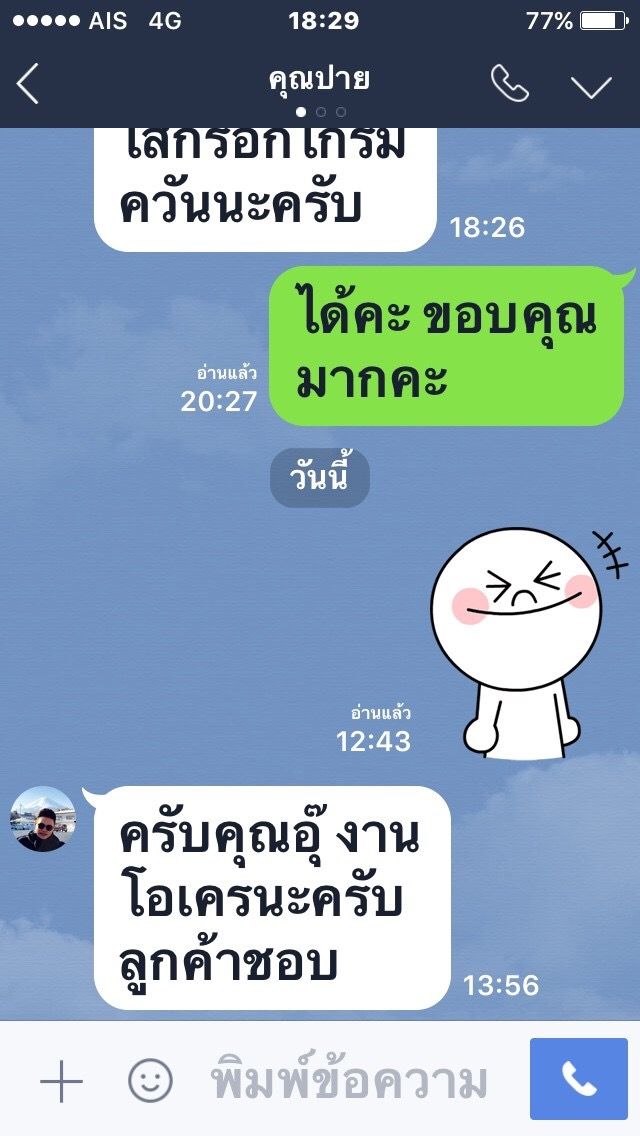Go back to the chat list
Image resolution: width=640 pixels, height=1136 pixels.
click(28, 84)
